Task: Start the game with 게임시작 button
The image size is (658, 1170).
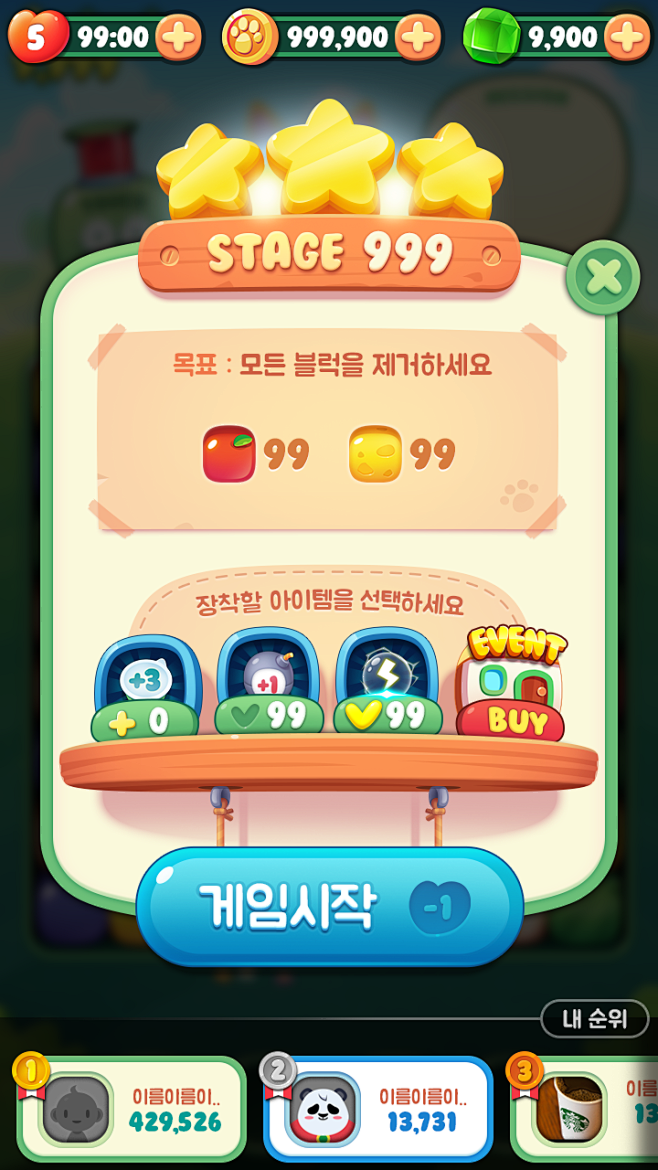Action: [329, 906]
